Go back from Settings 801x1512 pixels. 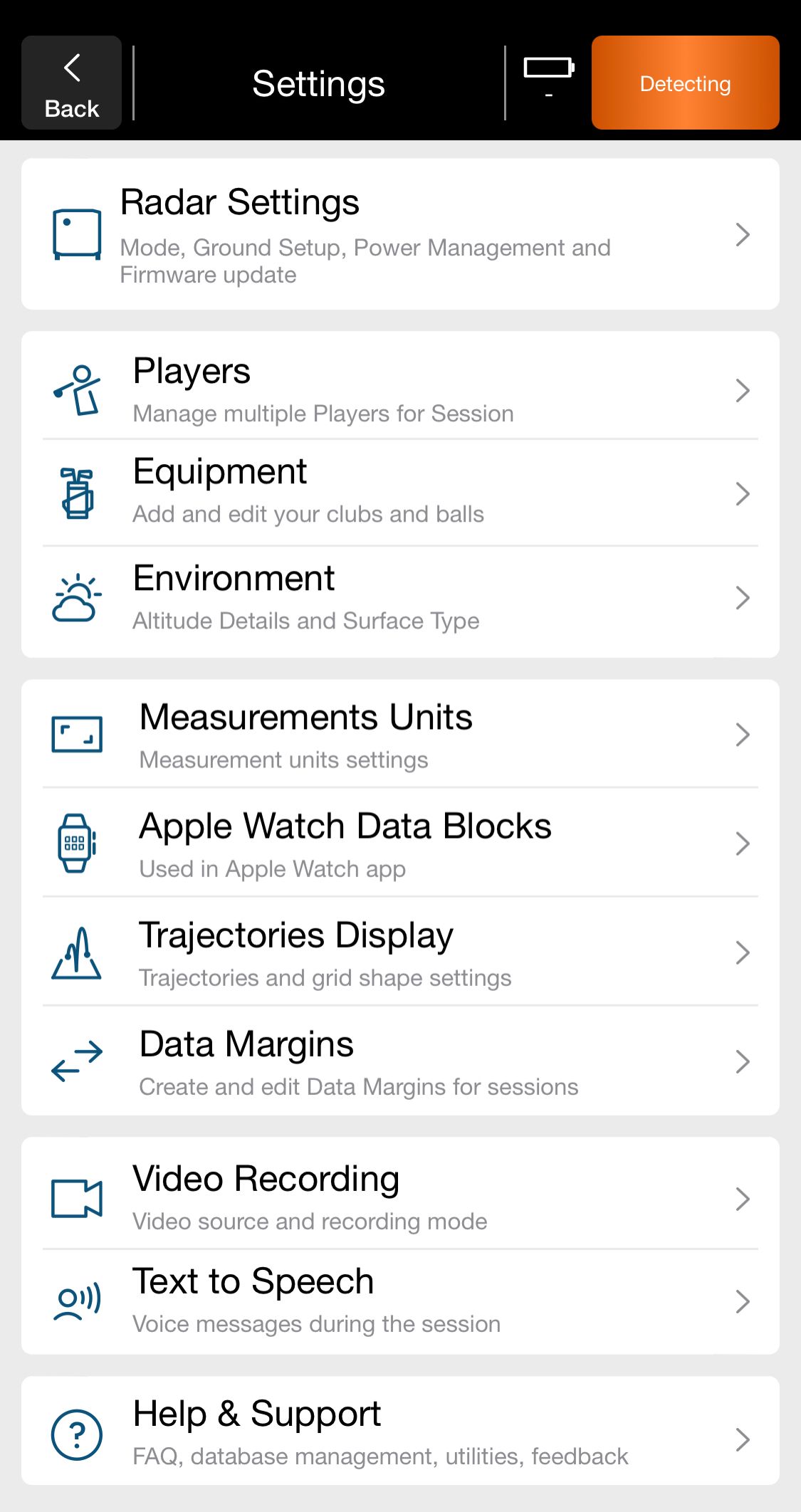(x=71, y=83)
